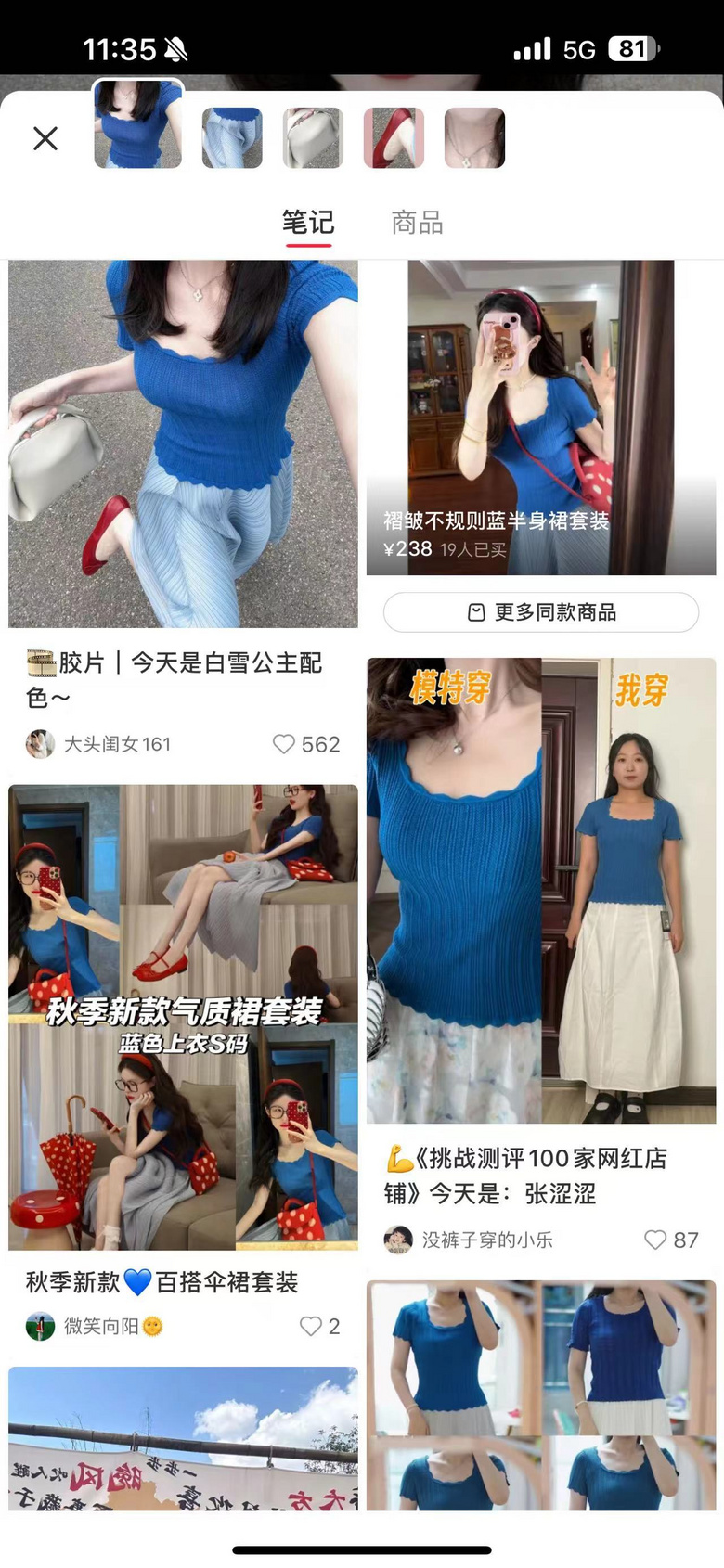Like the note by 大头闺女161
This screenshot has width=724, height=1568.
tap(284, 744)
